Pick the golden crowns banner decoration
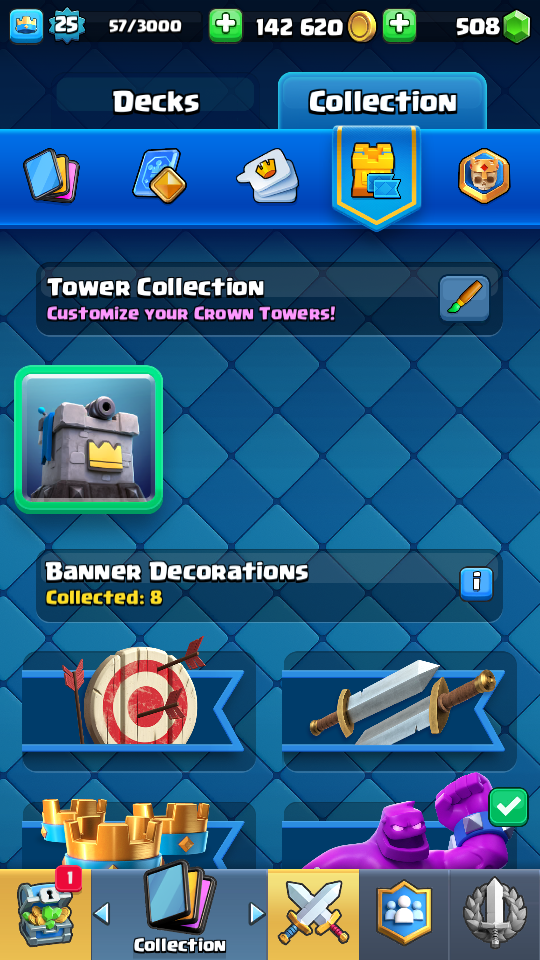 tap(139, 833)
